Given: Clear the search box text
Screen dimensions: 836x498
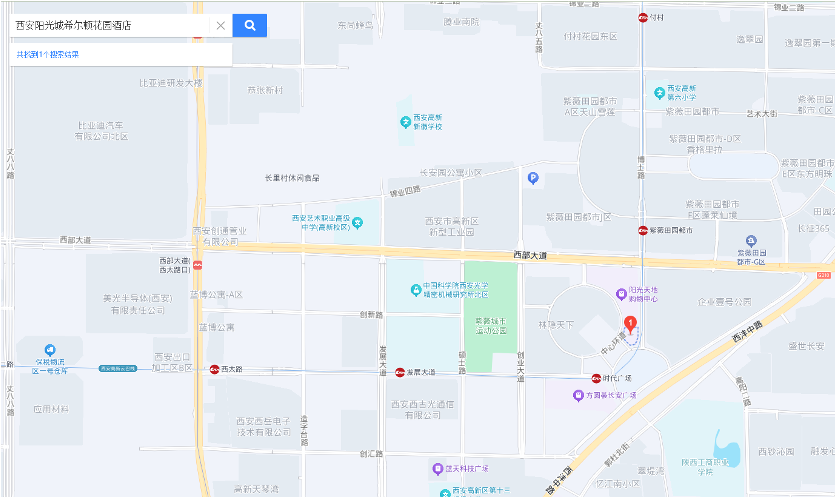Looking at the screenshot, I should pos(220,25).
